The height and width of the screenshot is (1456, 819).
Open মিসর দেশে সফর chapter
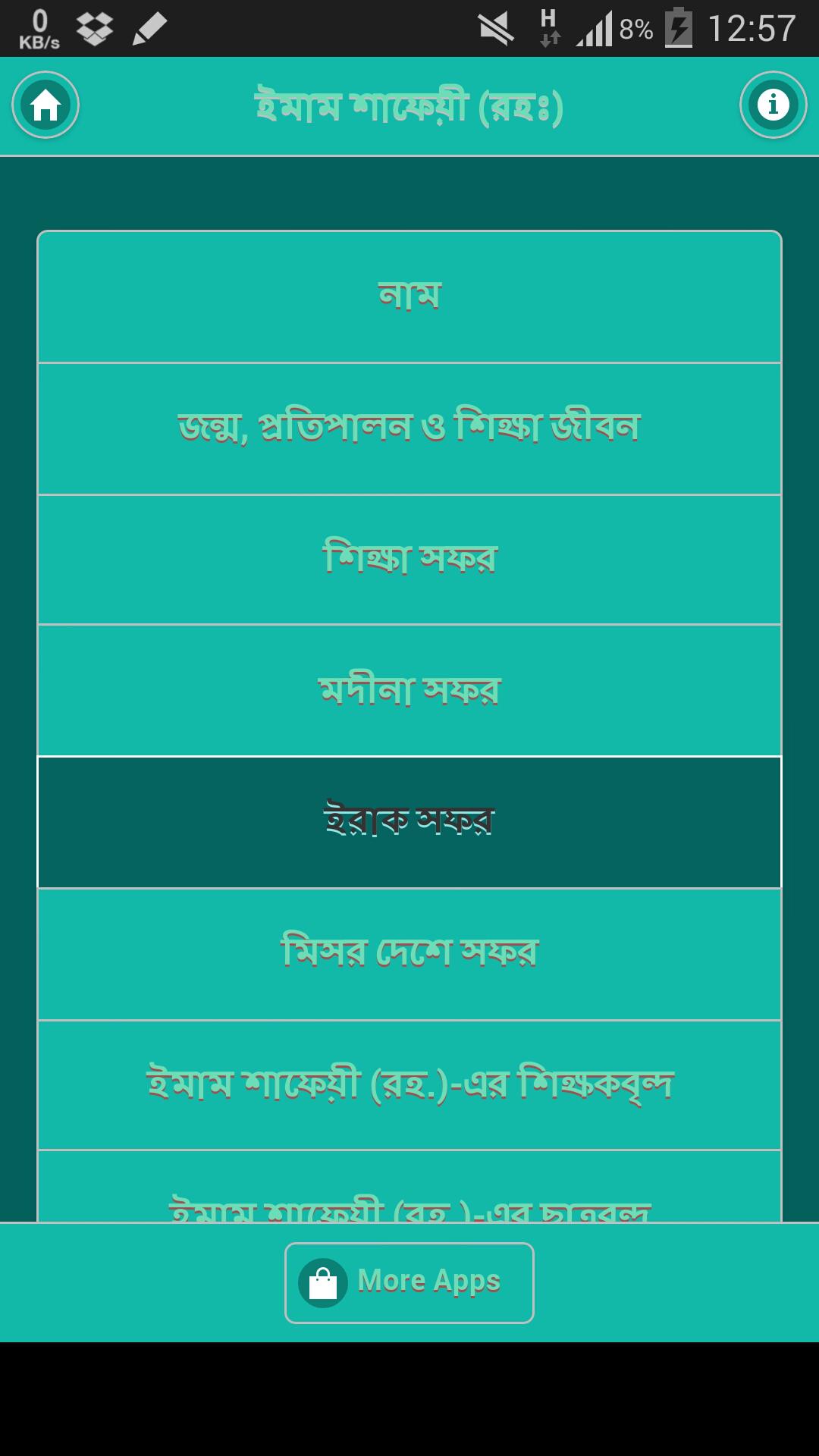(x=409, y=953)
